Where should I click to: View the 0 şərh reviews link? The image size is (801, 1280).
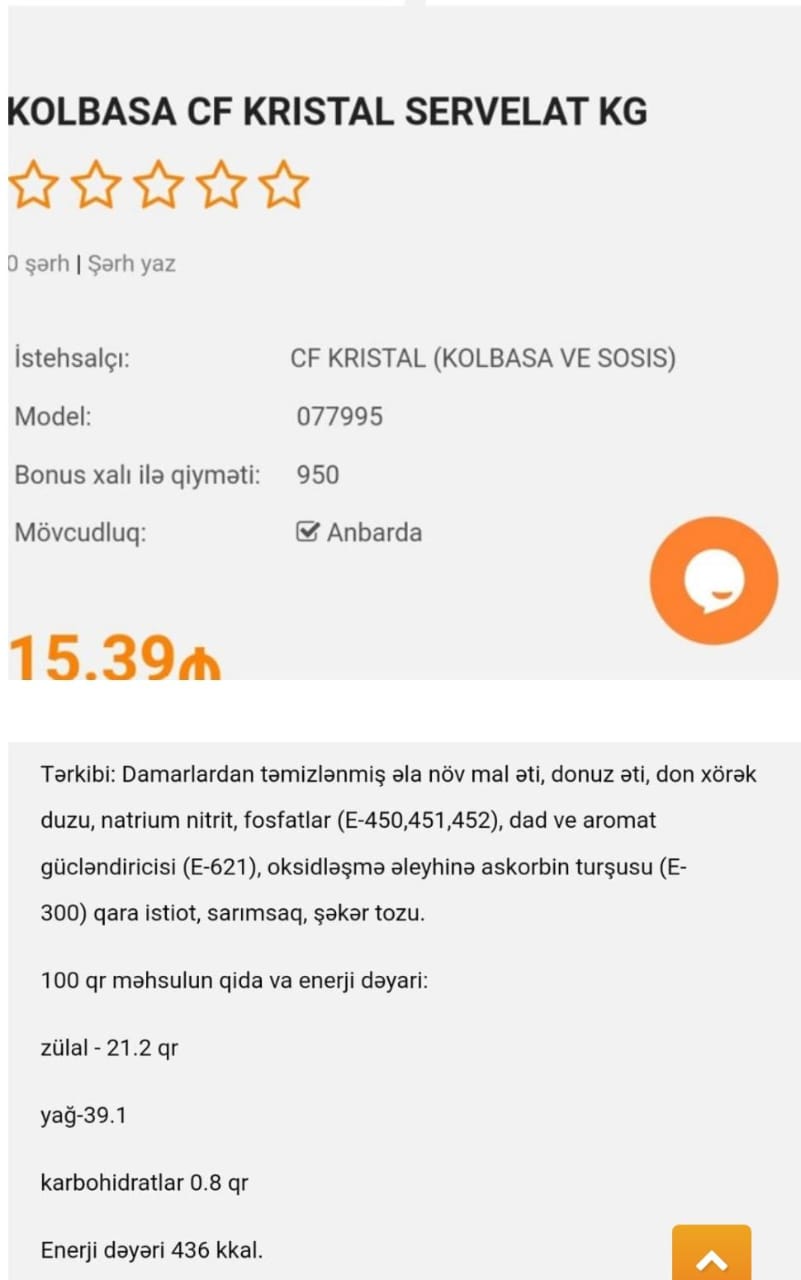pyautogui.click(x=38, y=264)
